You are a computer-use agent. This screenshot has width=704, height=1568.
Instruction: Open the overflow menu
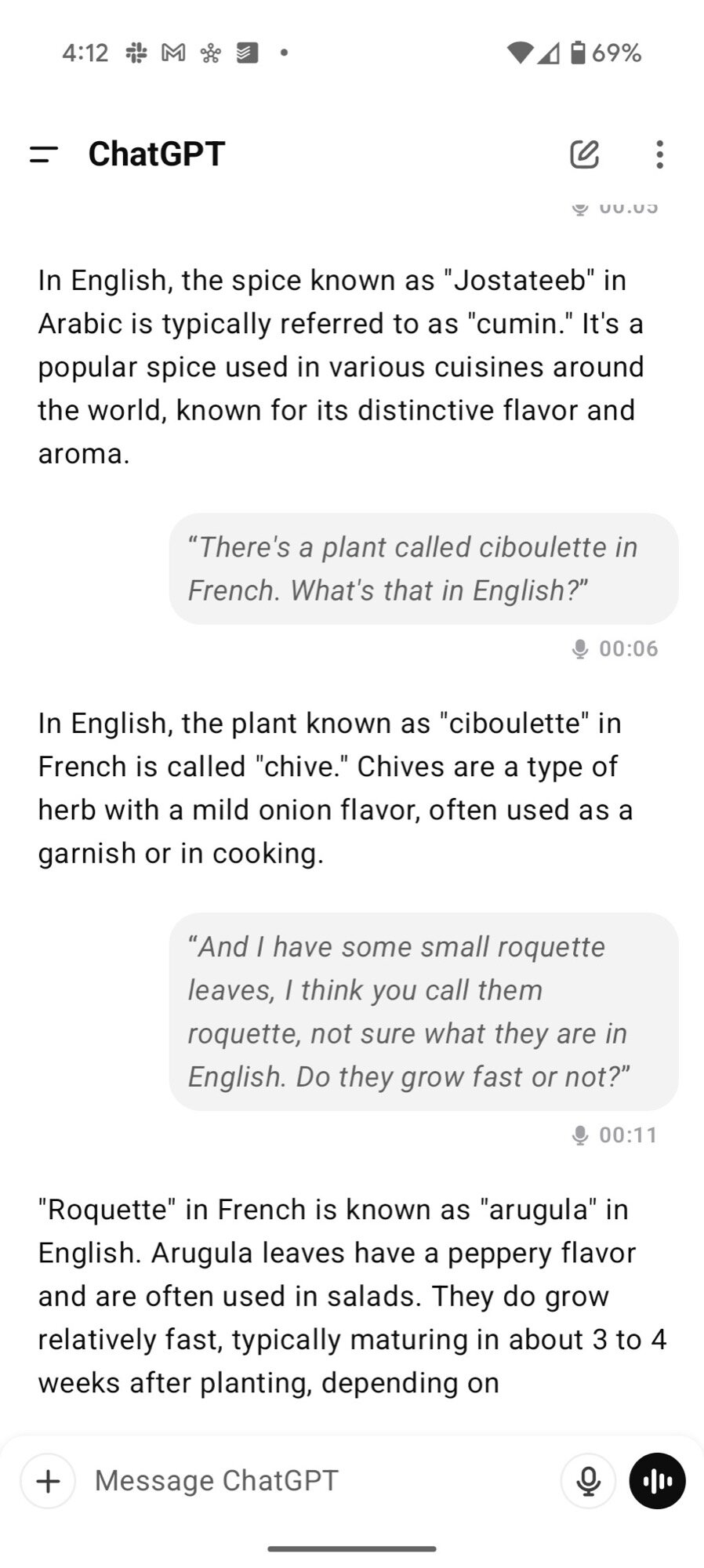659,154
